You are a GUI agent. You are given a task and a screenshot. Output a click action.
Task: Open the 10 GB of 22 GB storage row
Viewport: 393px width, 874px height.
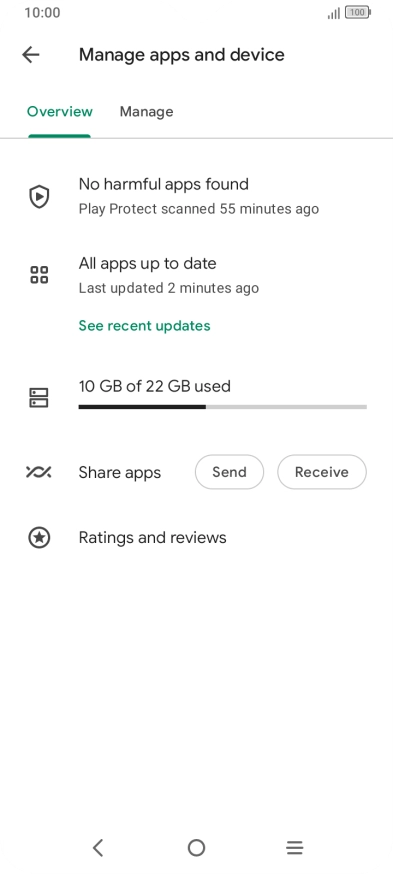pos(196,397)
